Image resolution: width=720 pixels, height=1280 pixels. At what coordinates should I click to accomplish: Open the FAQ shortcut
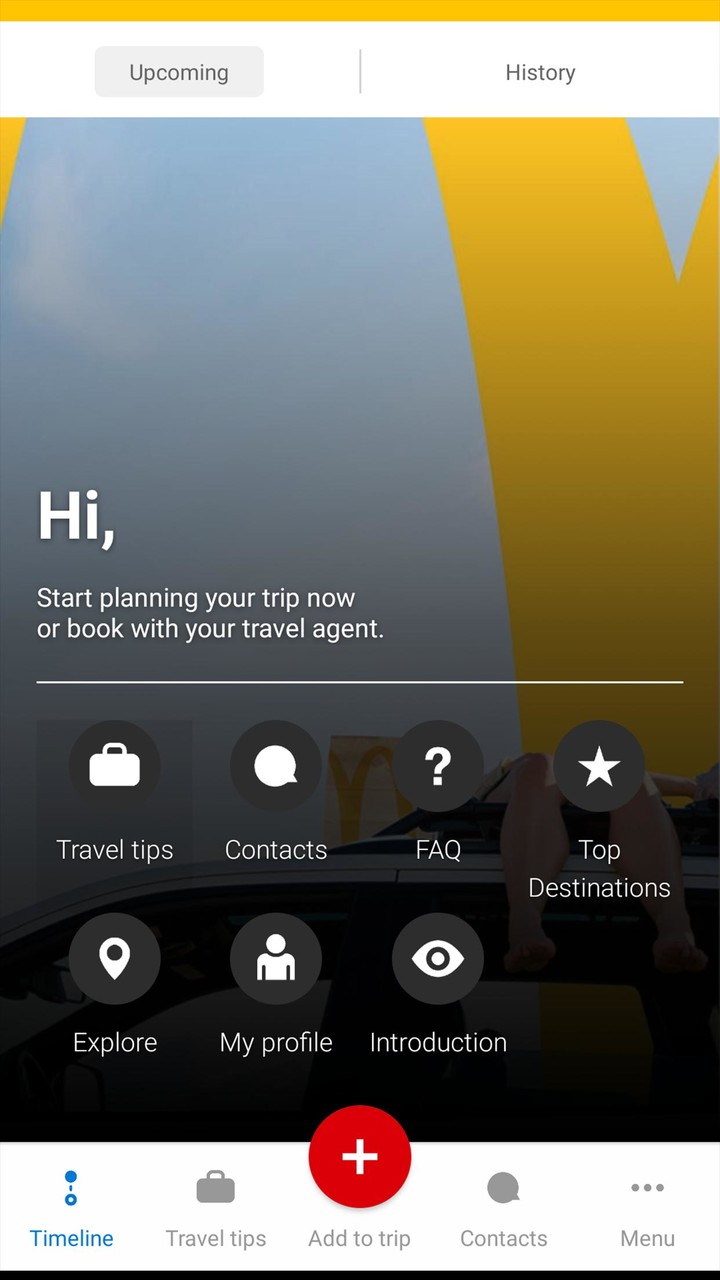click(438, 792)
